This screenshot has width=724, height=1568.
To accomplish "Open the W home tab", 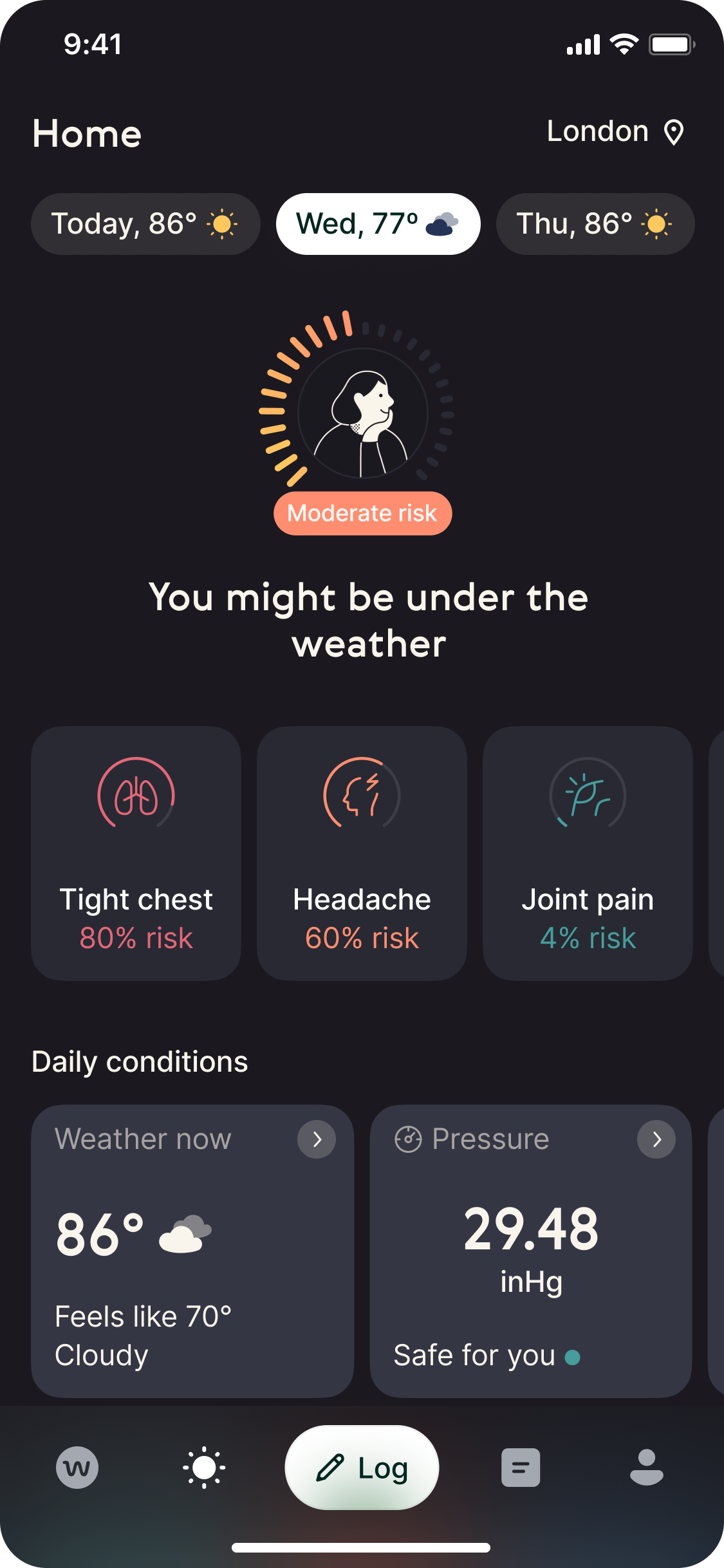I will click(77, 1468).
